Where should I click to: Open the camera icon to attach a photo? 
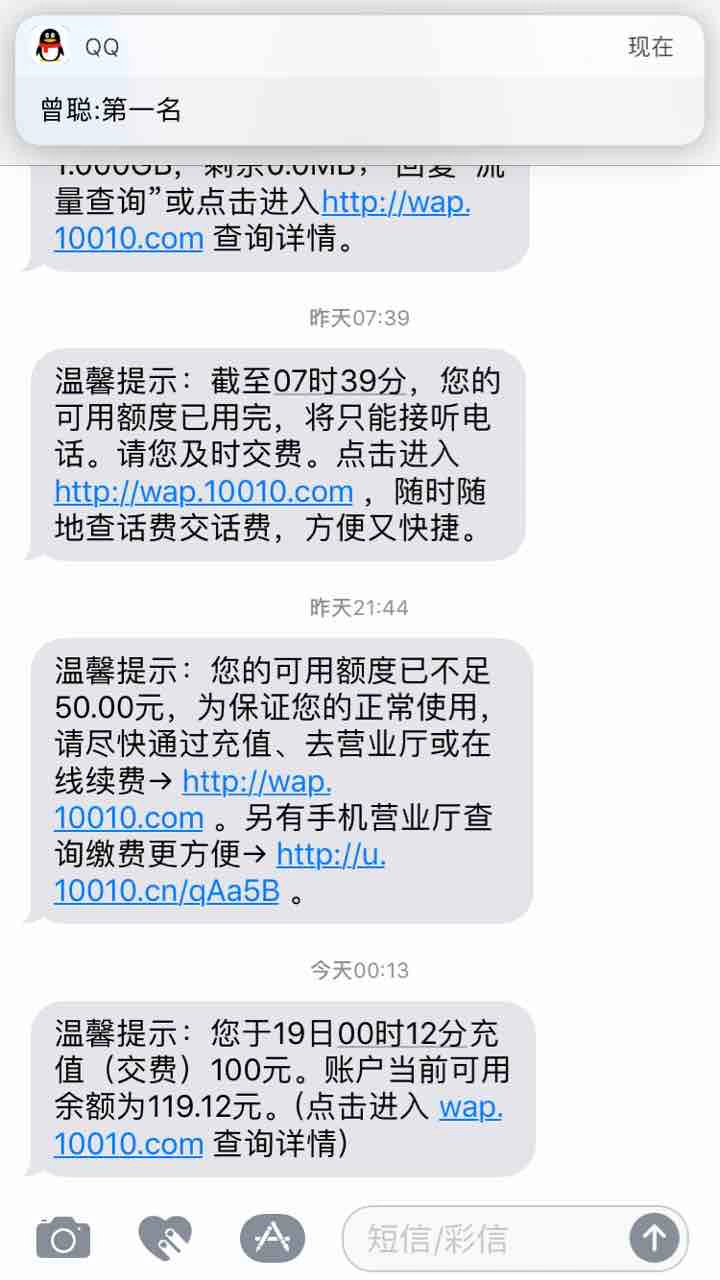pos(63,1239)
